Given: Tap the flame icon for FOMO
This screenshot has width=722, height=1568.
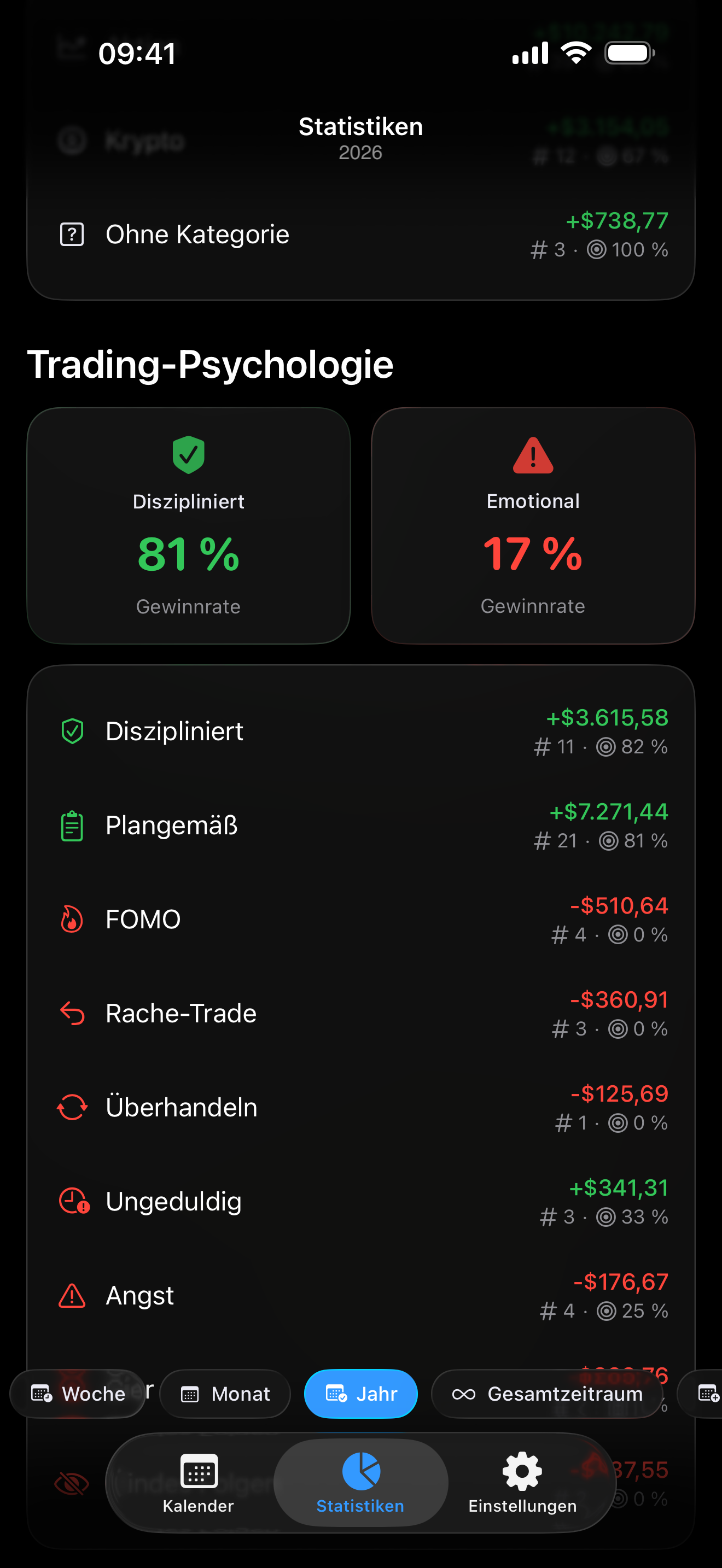Looking at the screenshot, I should click(x=72, y=919).
